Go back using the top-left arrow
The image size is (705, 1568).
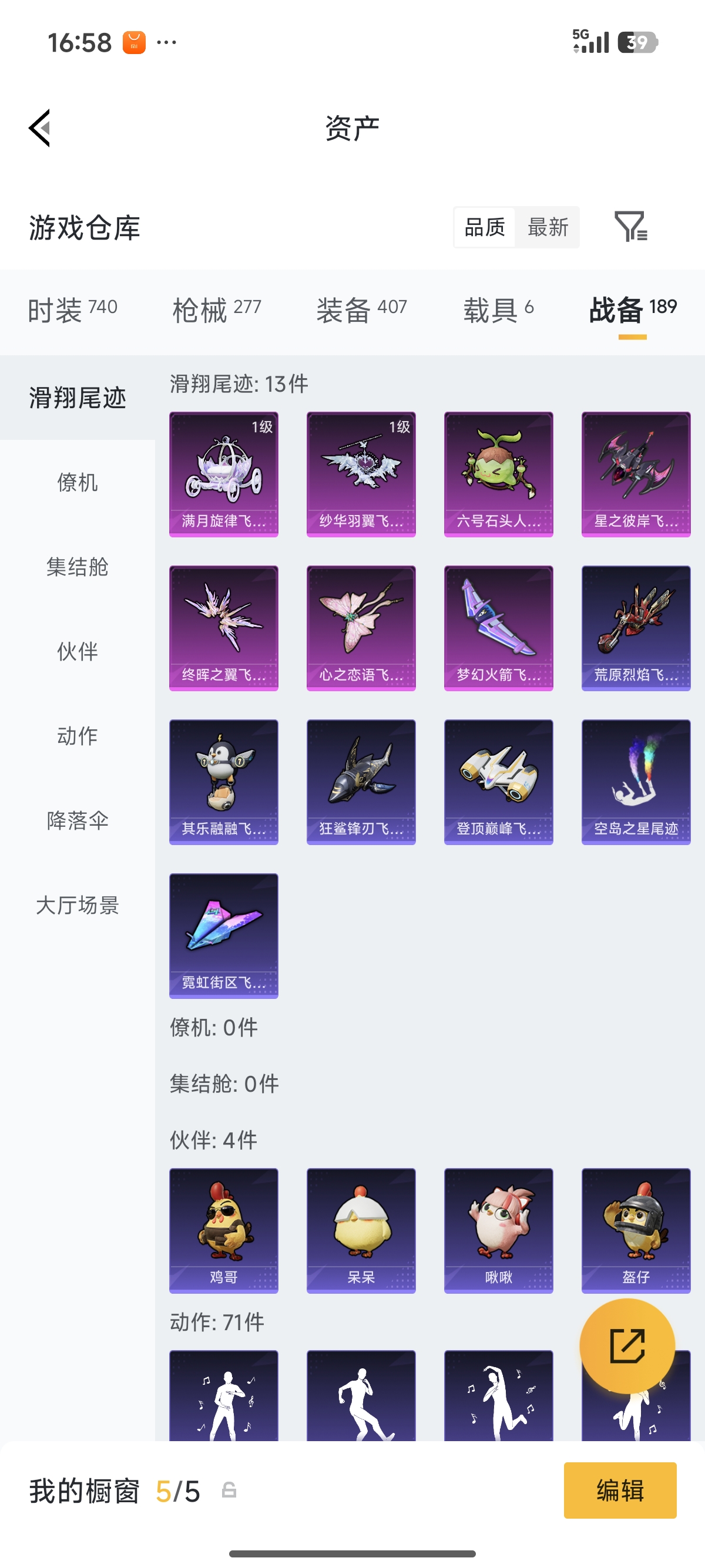click(x=39, y=128)
